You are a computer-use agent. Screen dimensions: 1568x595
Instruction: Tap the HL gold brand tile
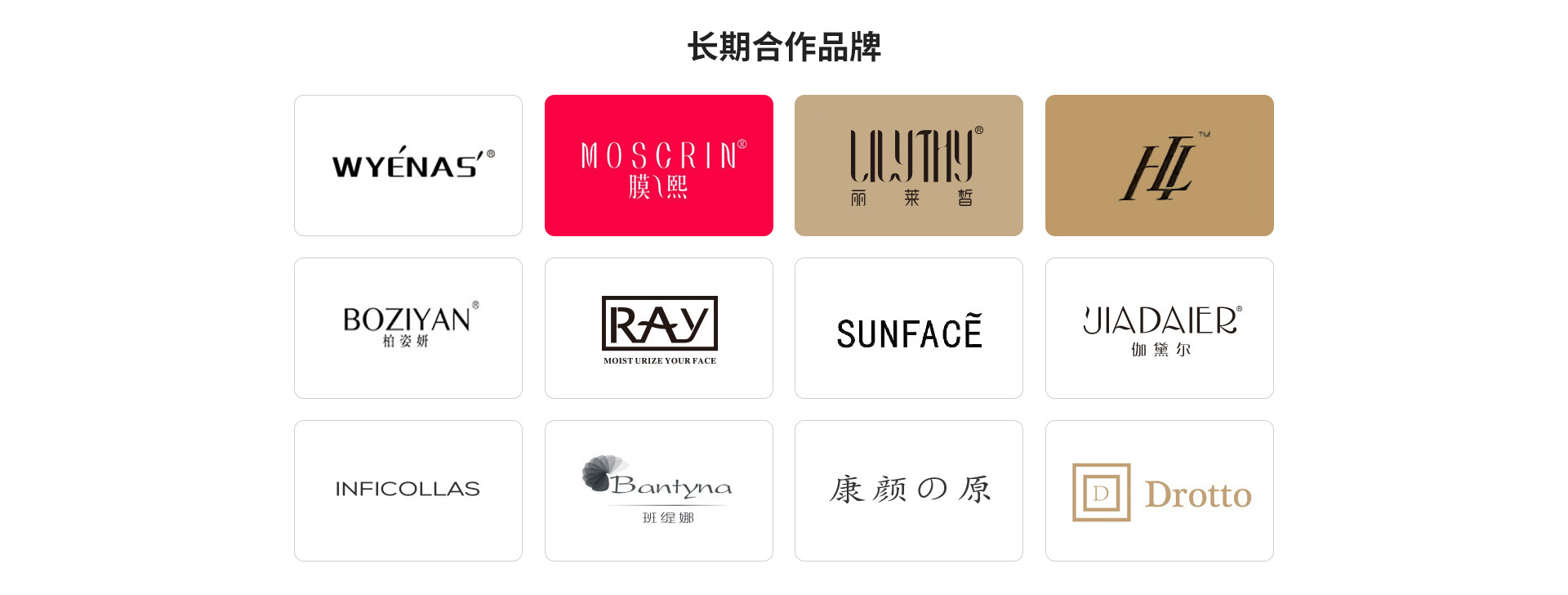pyautogui.click(x=1159, y=166)
